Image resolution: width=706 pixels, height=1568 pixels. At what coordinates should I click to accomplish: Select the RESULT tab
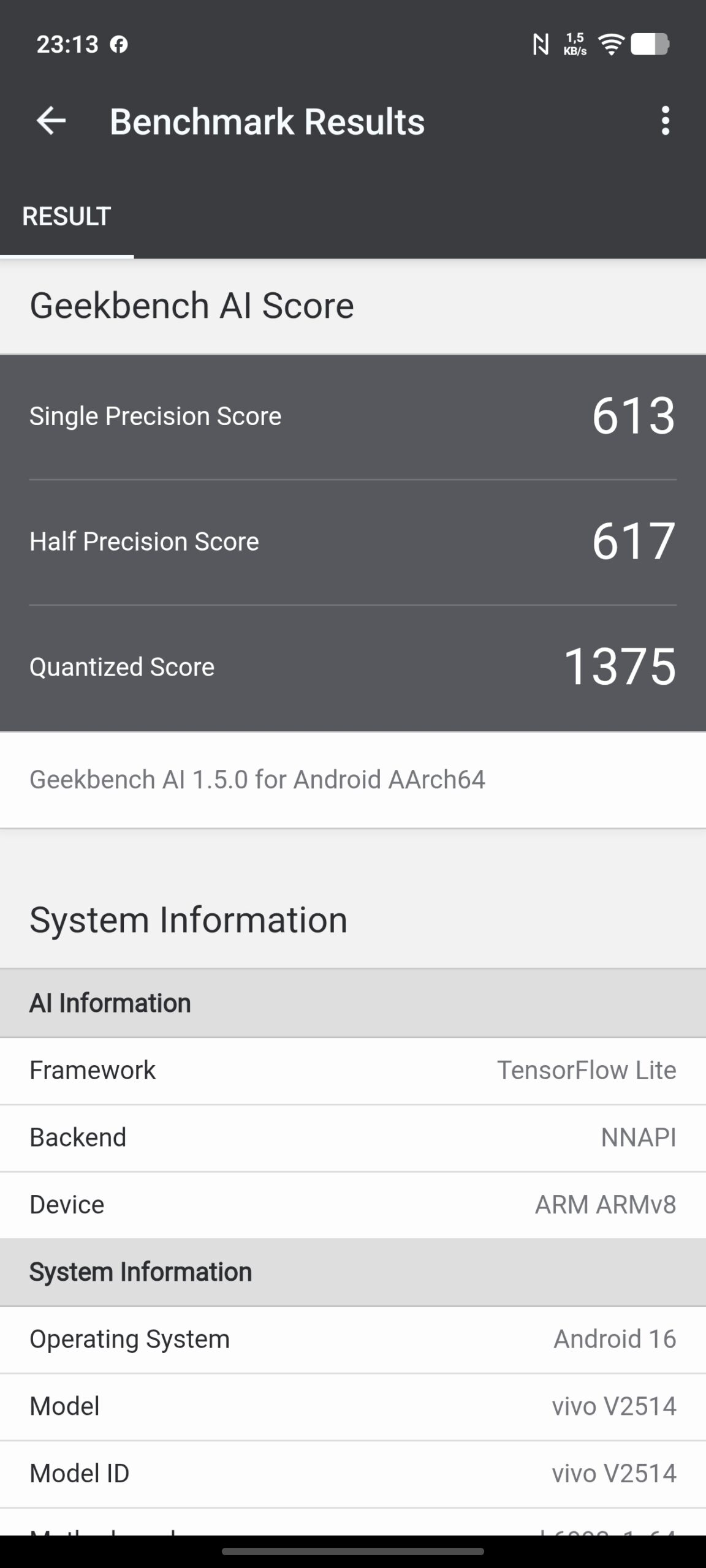tap(67, 217)
